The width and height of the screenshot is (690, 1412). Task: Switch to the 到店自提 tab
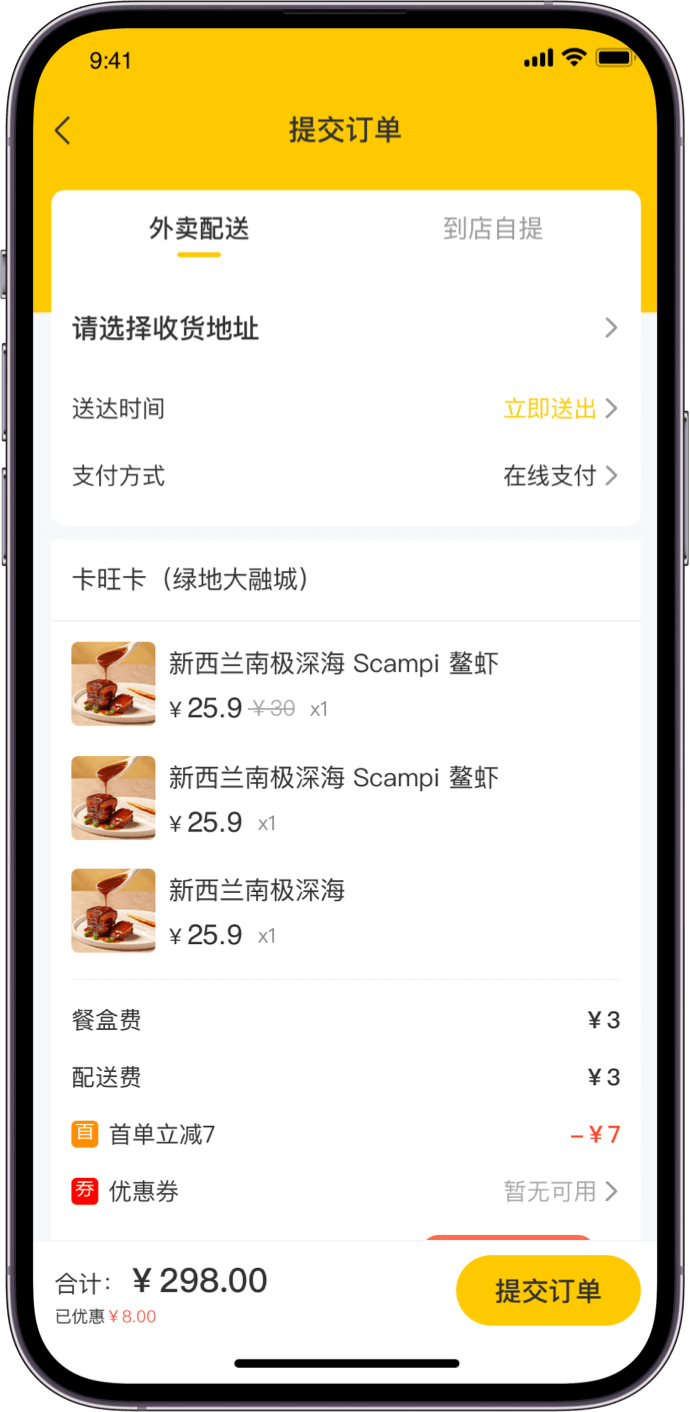(x=492, y=229)
